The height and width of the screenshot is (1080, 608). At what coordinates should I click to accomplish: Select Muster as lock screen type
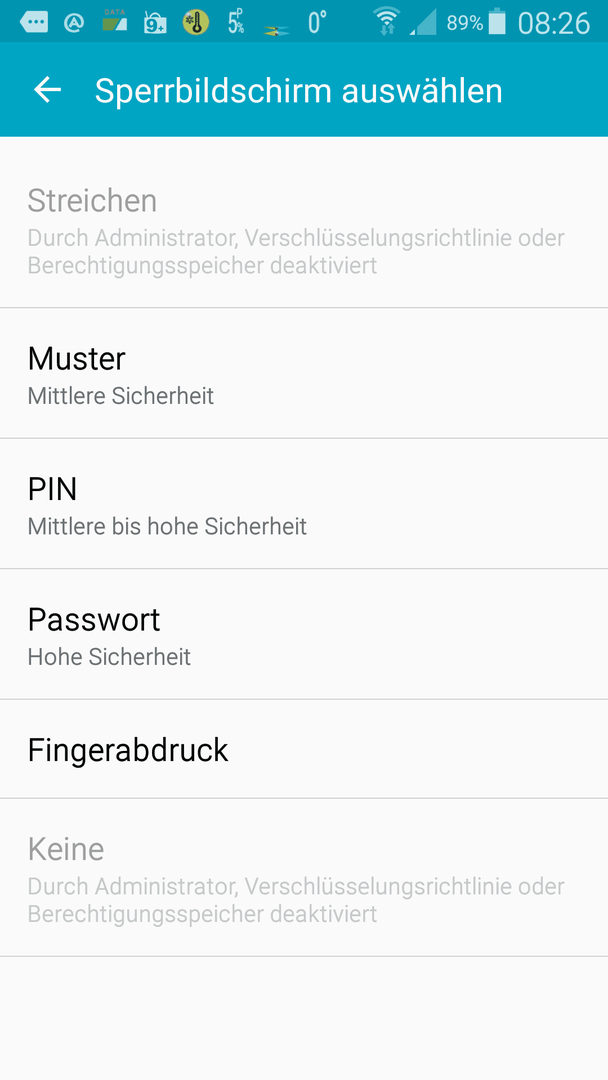click(x=304, y=373)
